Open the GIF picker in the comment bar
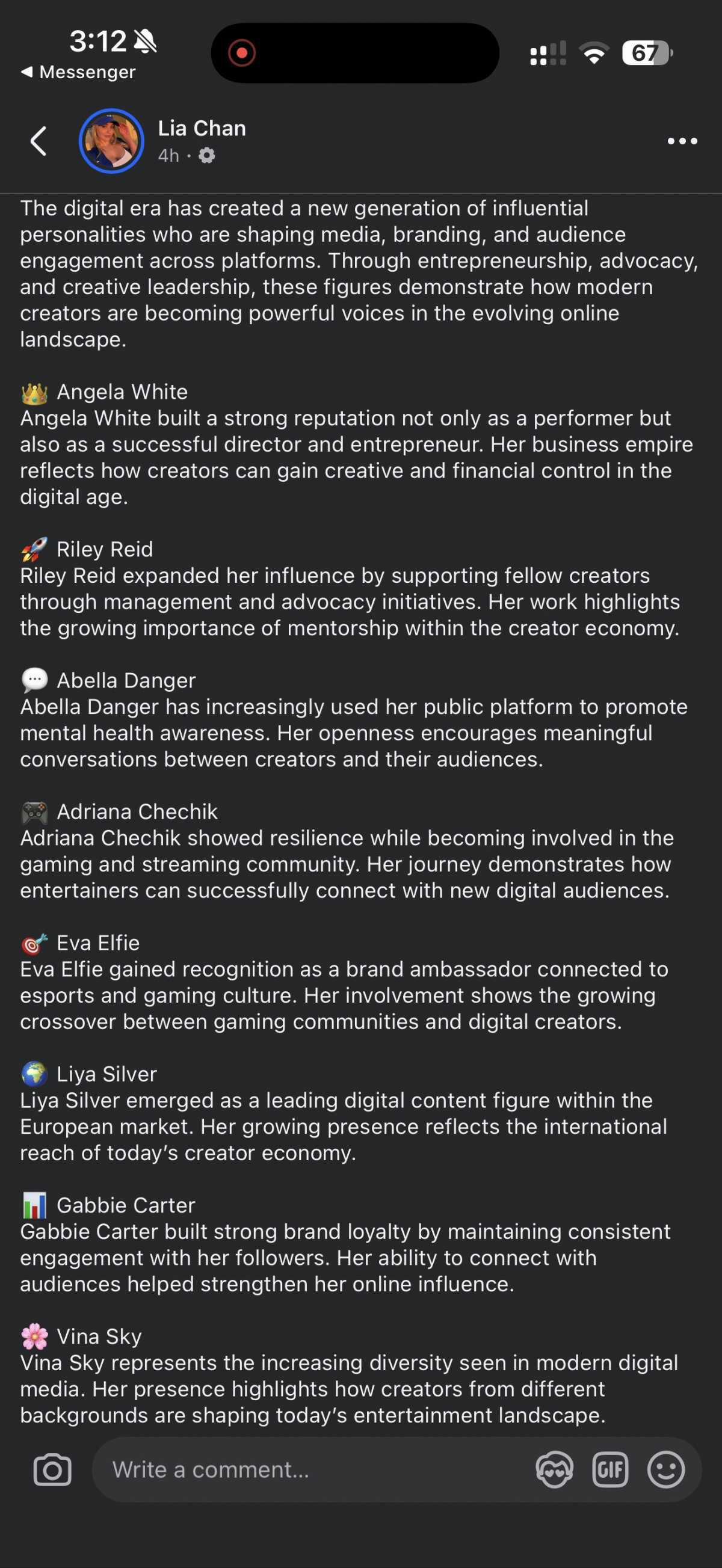 pos(610,1469)
